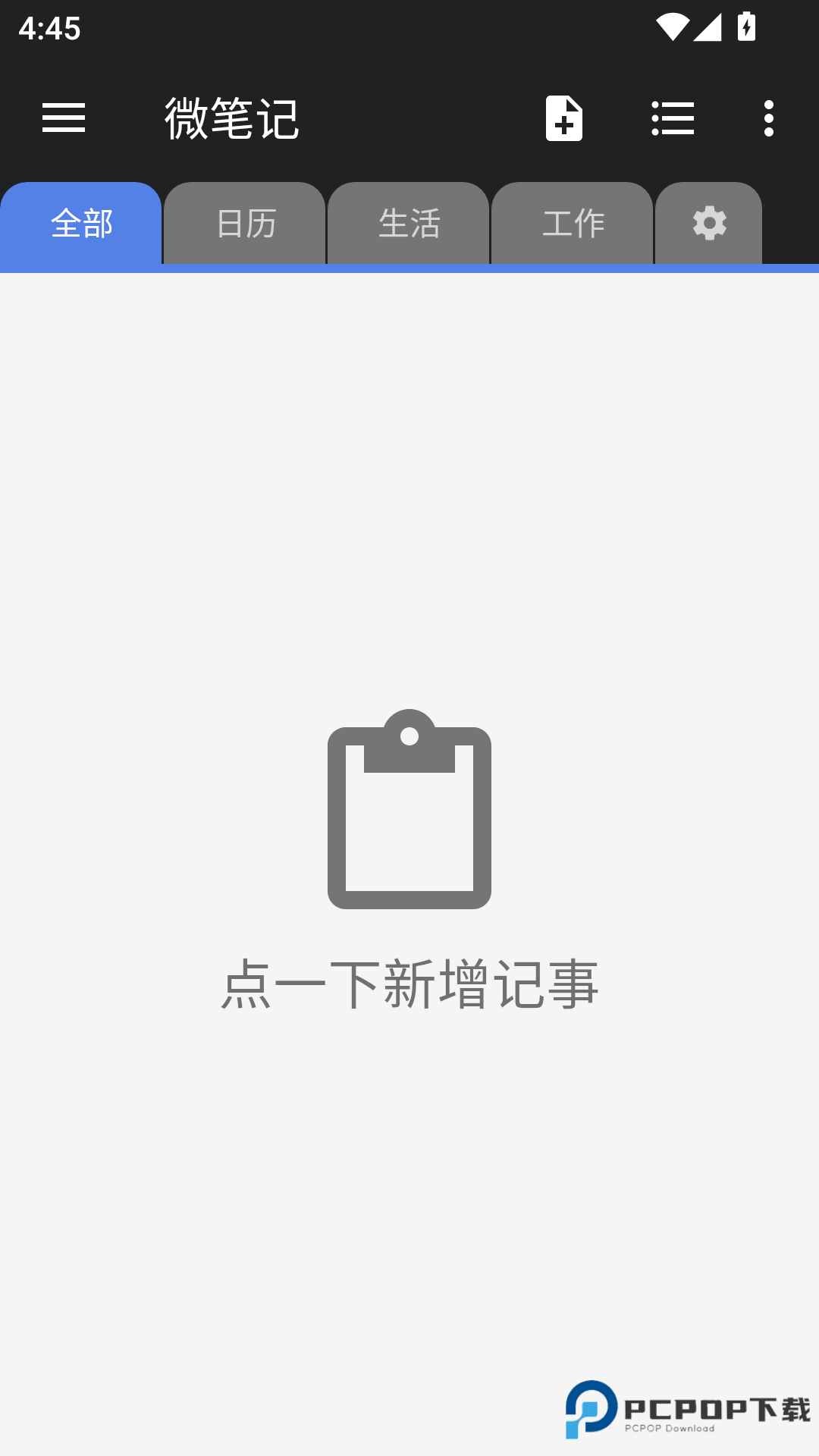819x1456 pixels.
Task: Click the battery charging indicator
Action: 745,25
